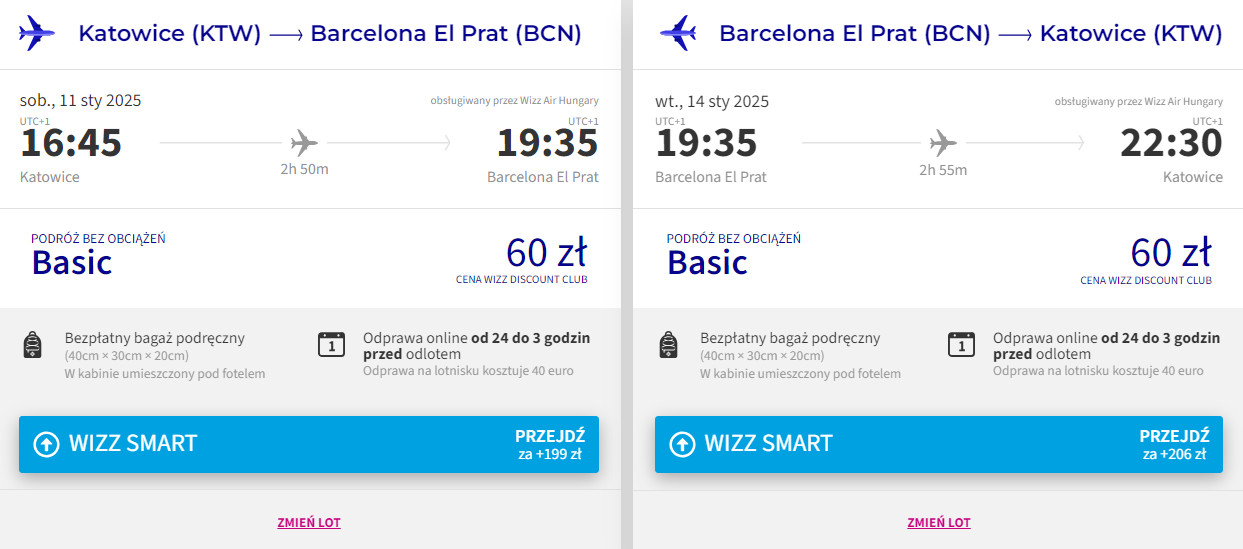This screenshot has height=549, width=1243.
Task: Tap ZMIEŃ LOT under Katowice–Barcelona flight
Action: coord(308,523)
